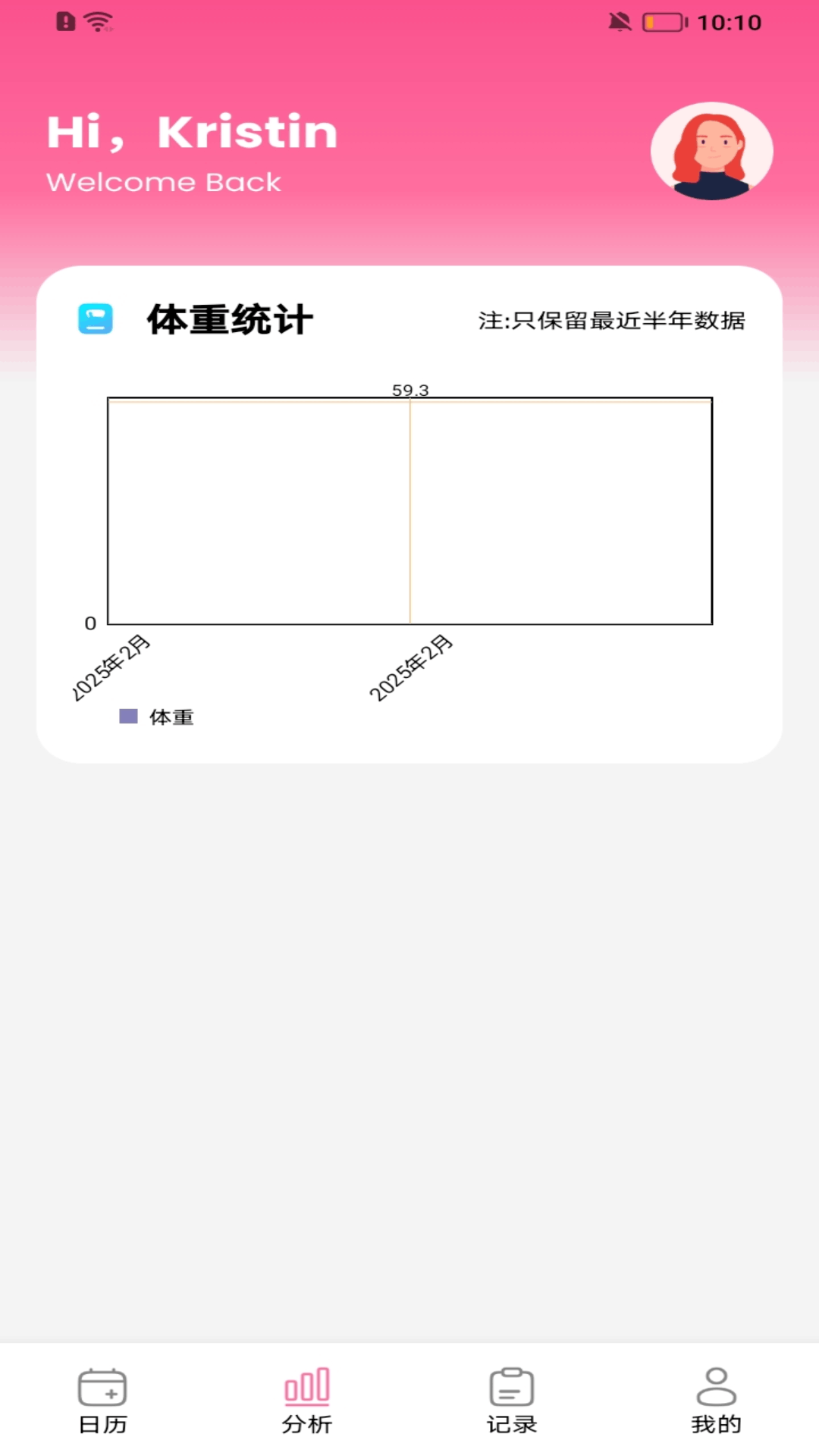
Task: Click the muted notification bell icon
Action: pos(620,22)
